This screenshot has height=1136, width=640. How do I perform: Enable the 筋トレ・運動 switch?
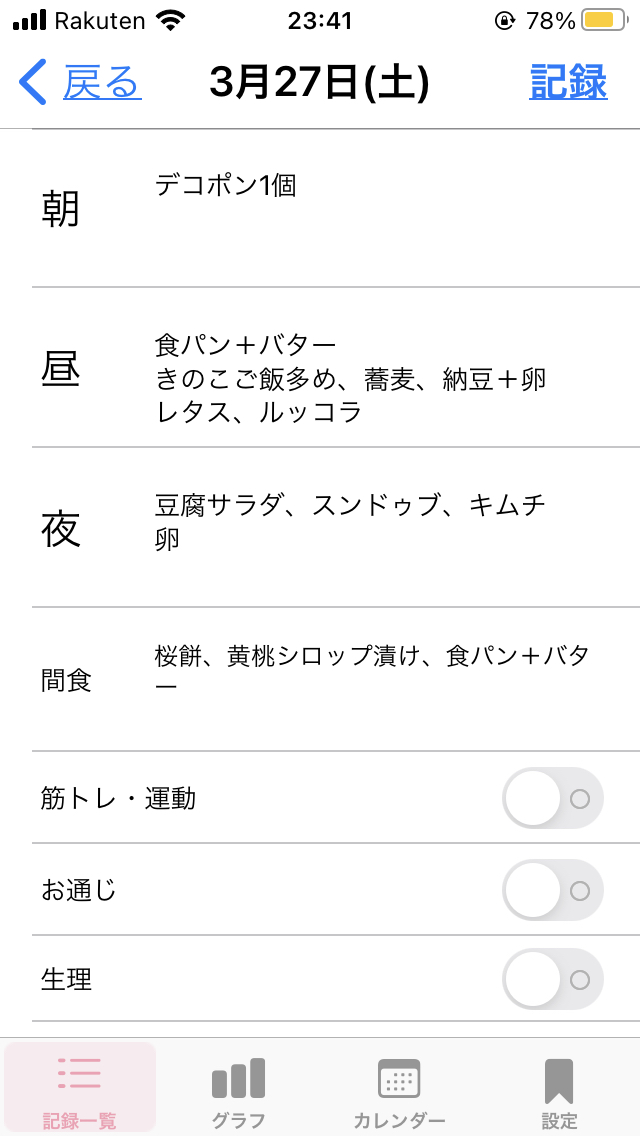[552, 798]
